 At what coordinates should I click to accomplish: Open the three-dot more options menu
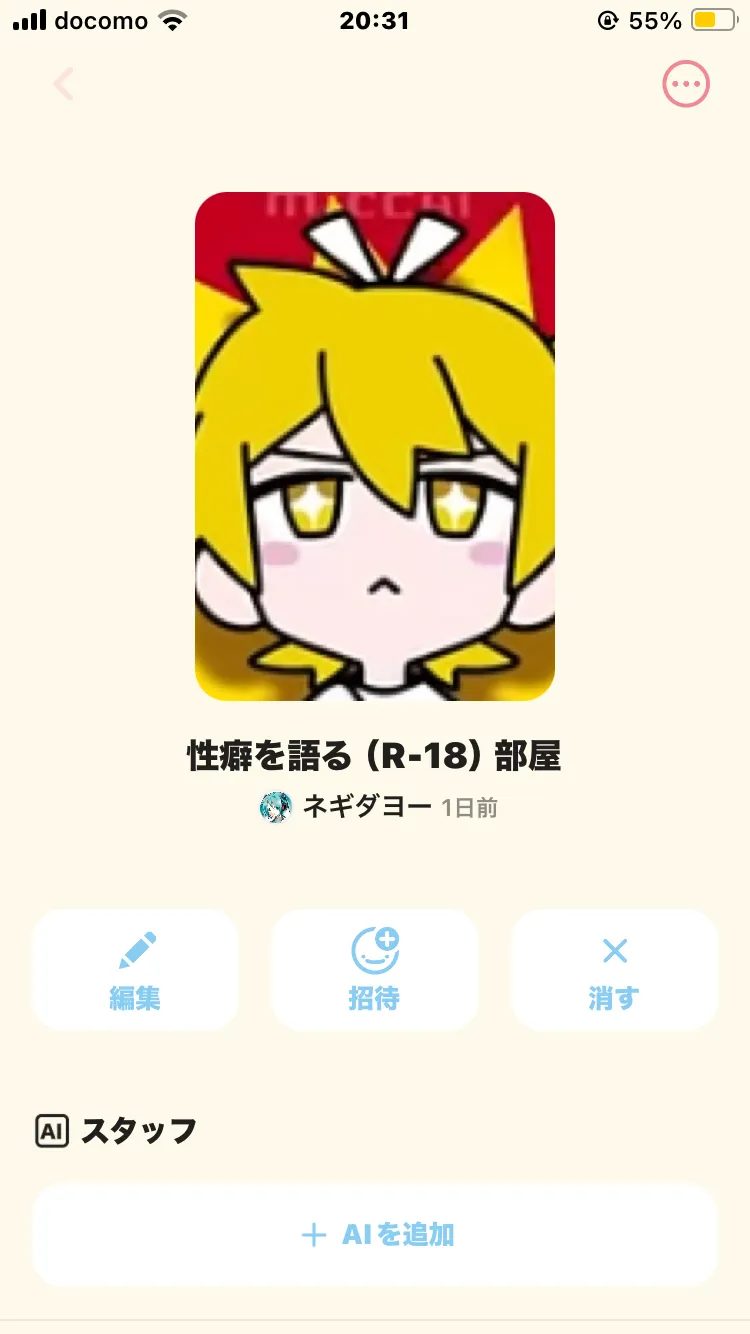point(686,85)
